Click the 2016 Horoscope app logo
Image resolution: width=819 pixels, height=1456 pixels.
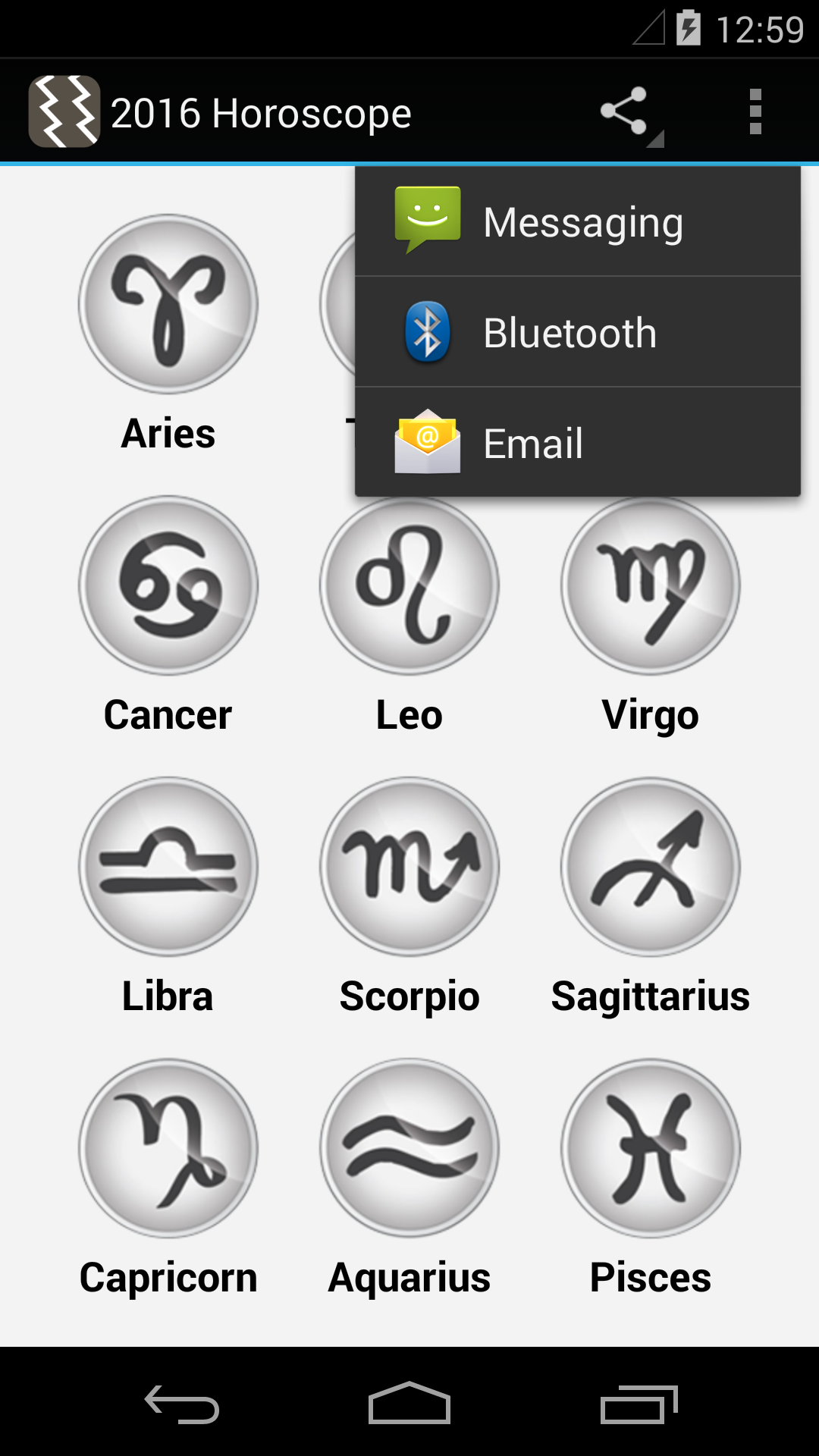point(65,111)
